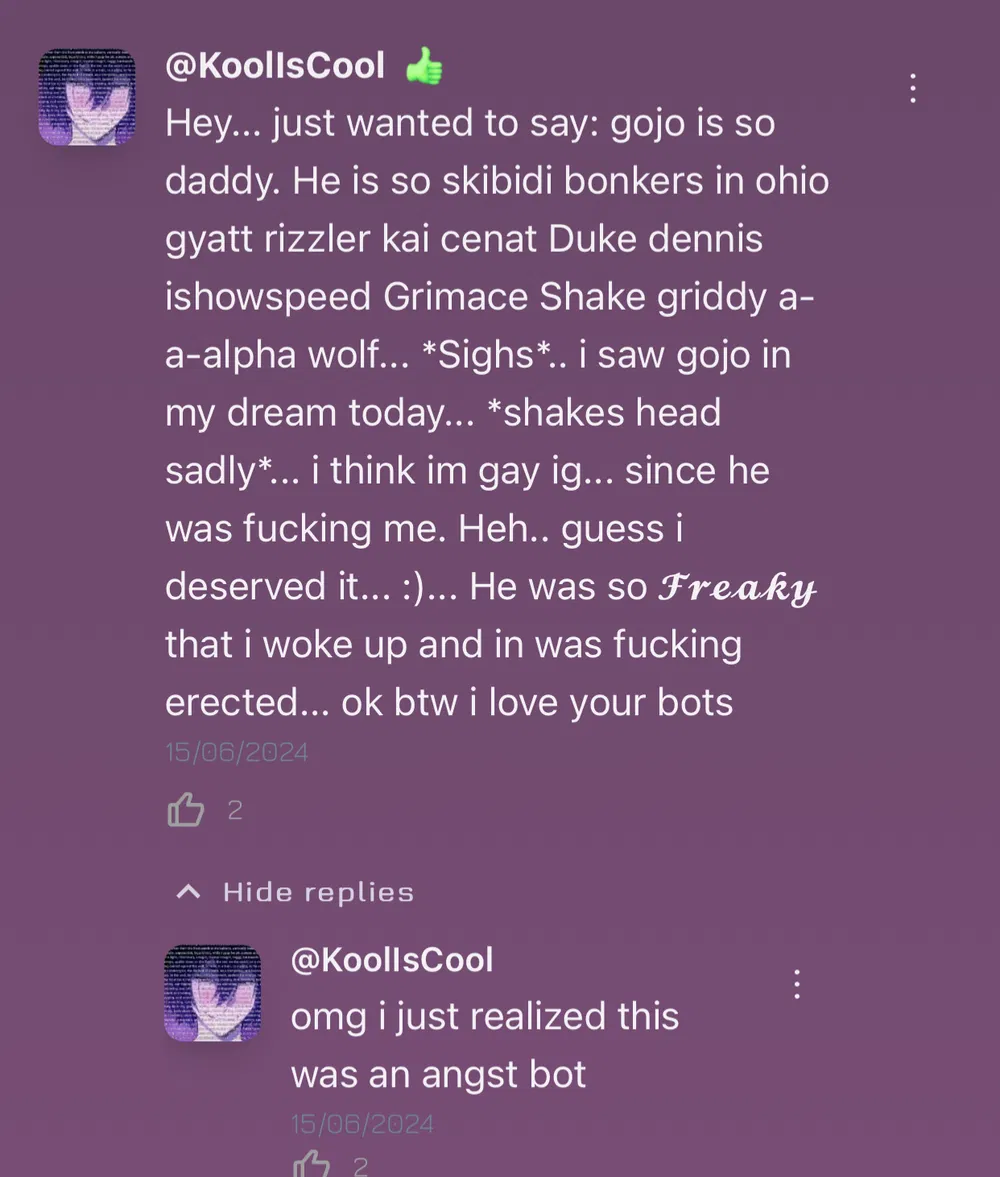Open the avatar beside the angst bot reply
The image size is (1000, 1177).
pos(212,993)
